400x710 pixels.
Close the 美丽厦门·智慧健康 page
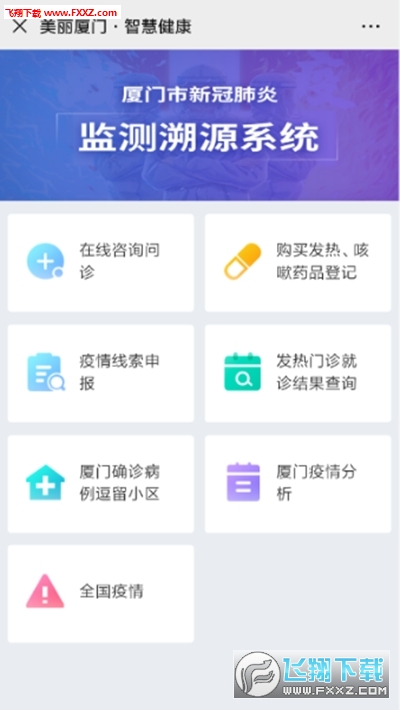click(19, 27)
